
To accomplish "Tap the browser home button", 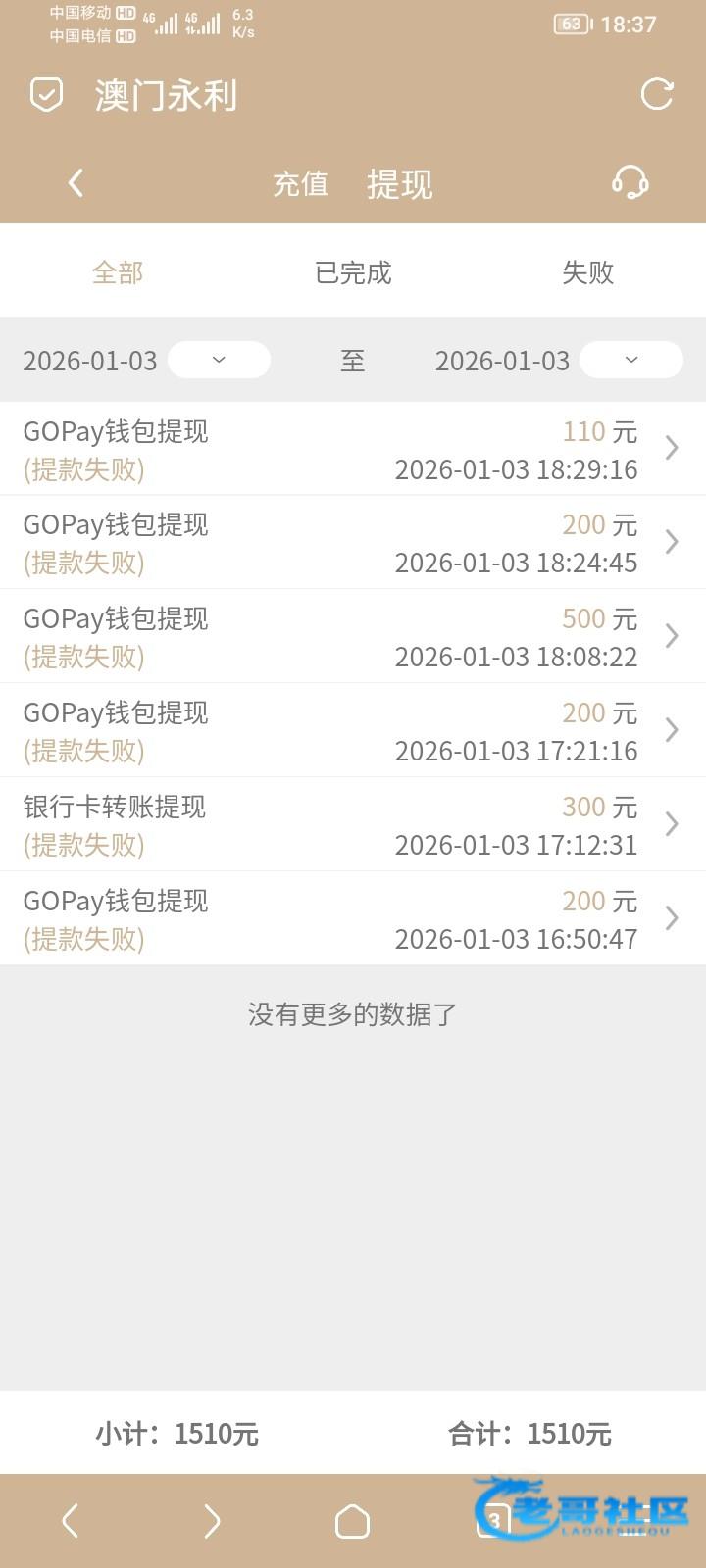I will pyautogui.click(x=352, y=1521).
